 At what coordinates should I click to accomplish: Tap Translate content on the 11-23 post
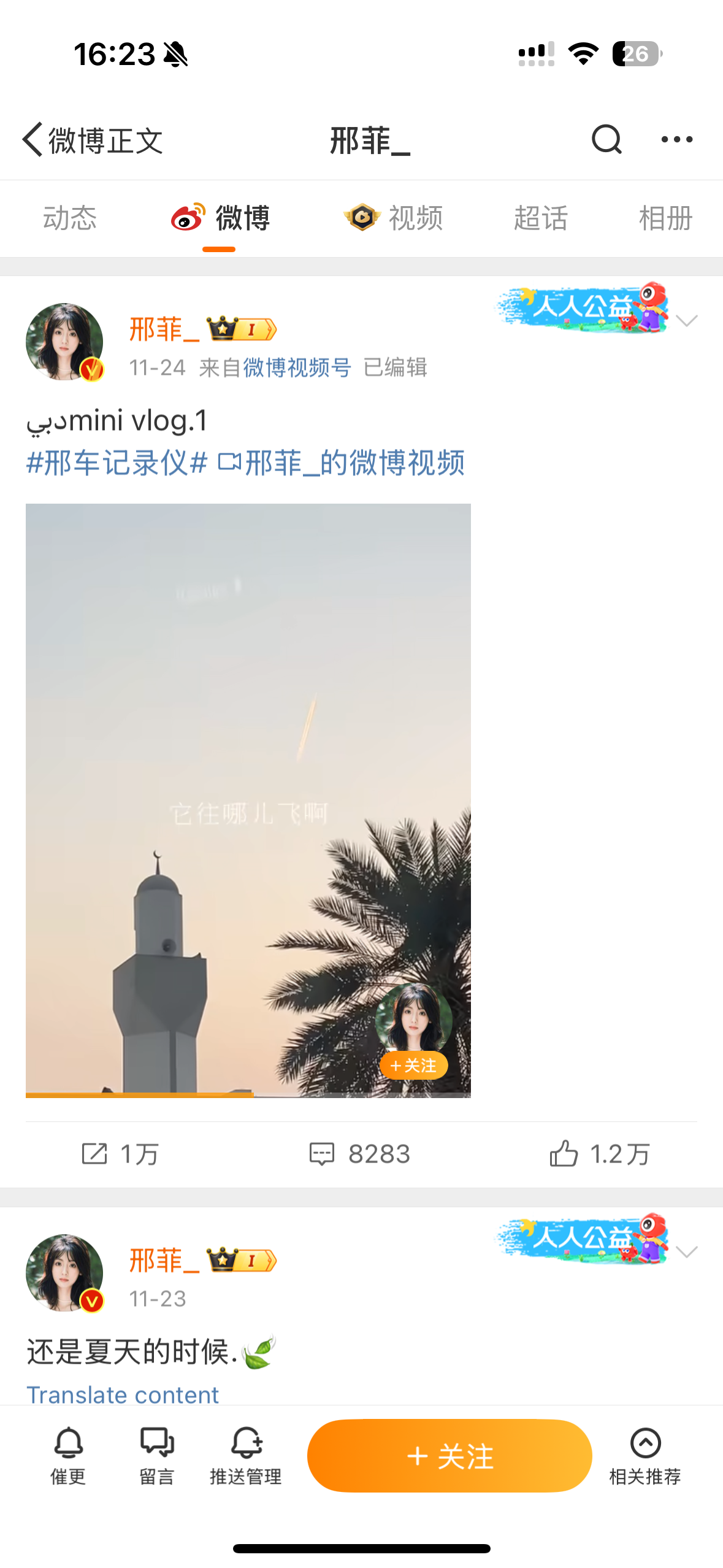123,1394
